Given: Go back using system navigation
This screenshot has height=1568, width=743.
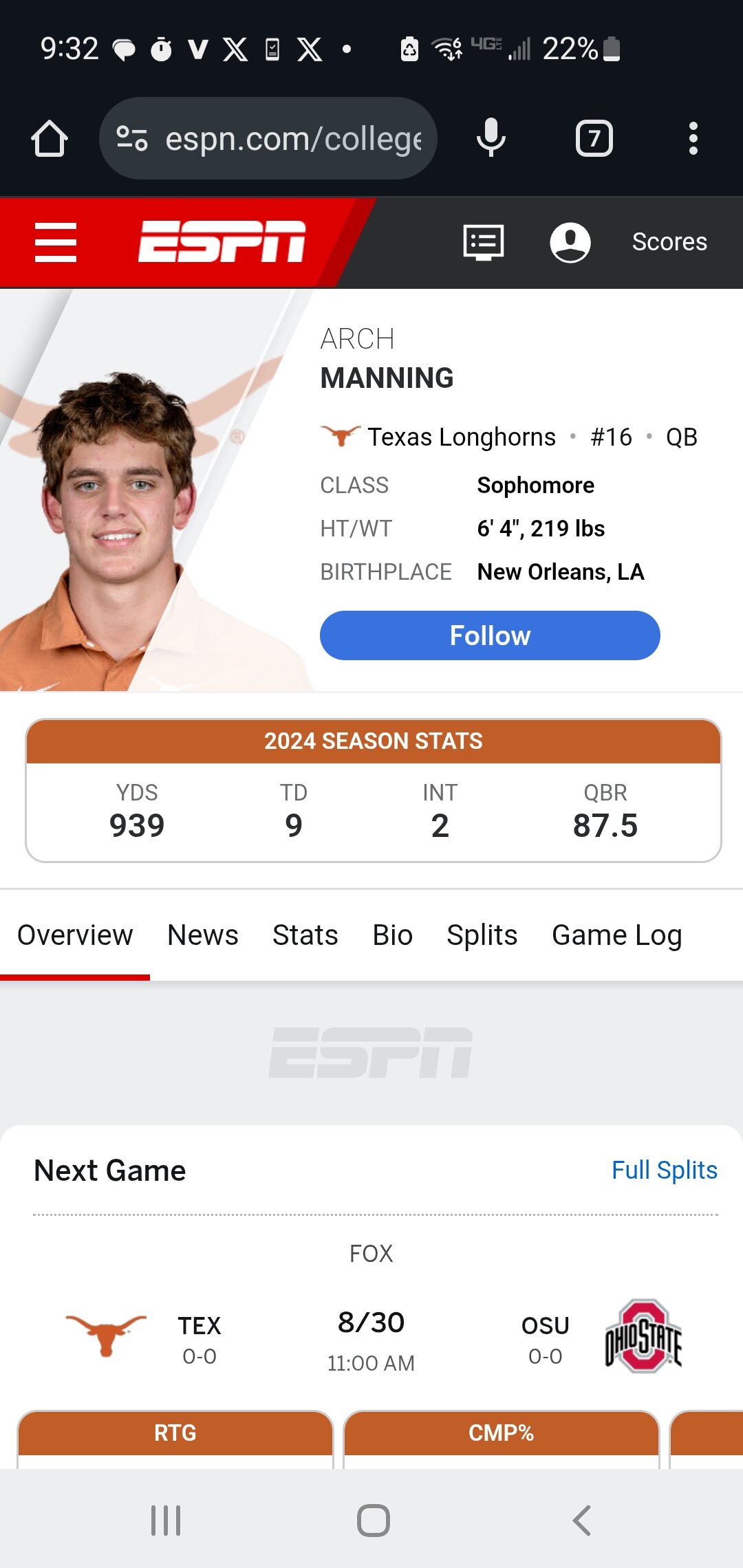Looking at the screenshot, I should point(581,1520).
